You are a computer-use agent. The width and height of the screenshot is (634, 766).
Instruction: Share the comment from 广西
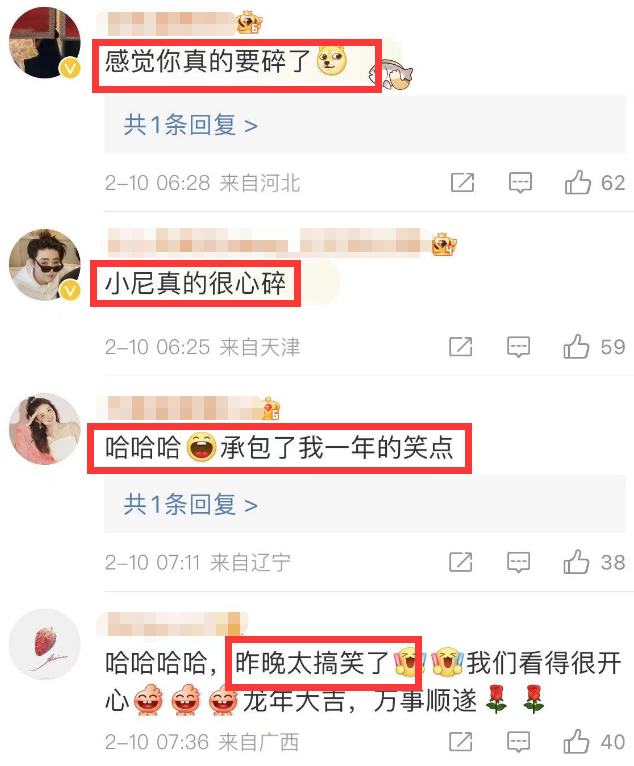pos(461,742)
